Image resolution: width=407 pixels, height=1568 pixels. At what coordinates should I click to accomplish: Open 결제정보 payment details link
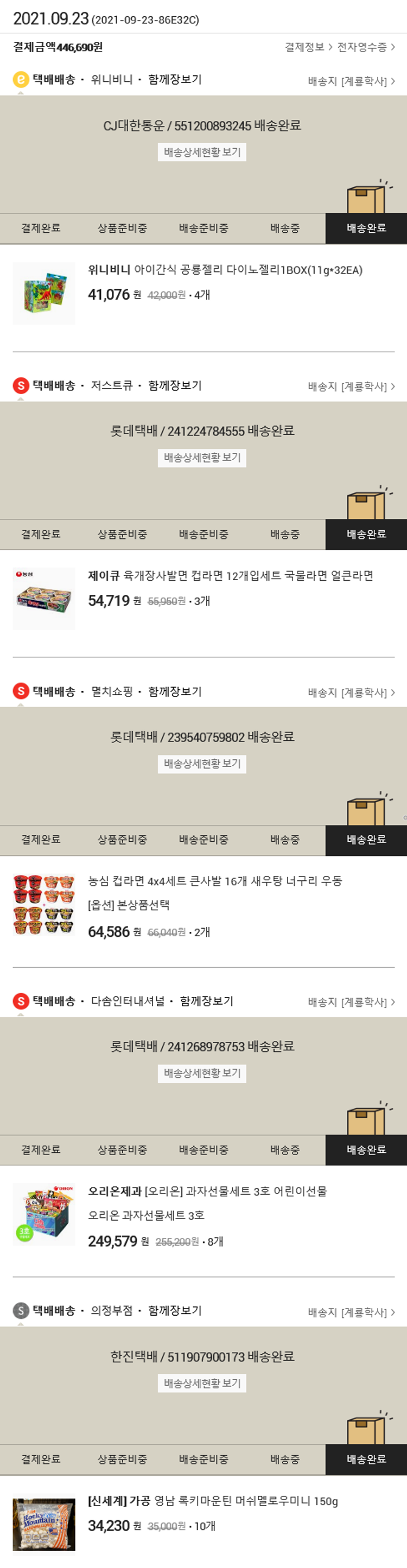pos(308,47)
